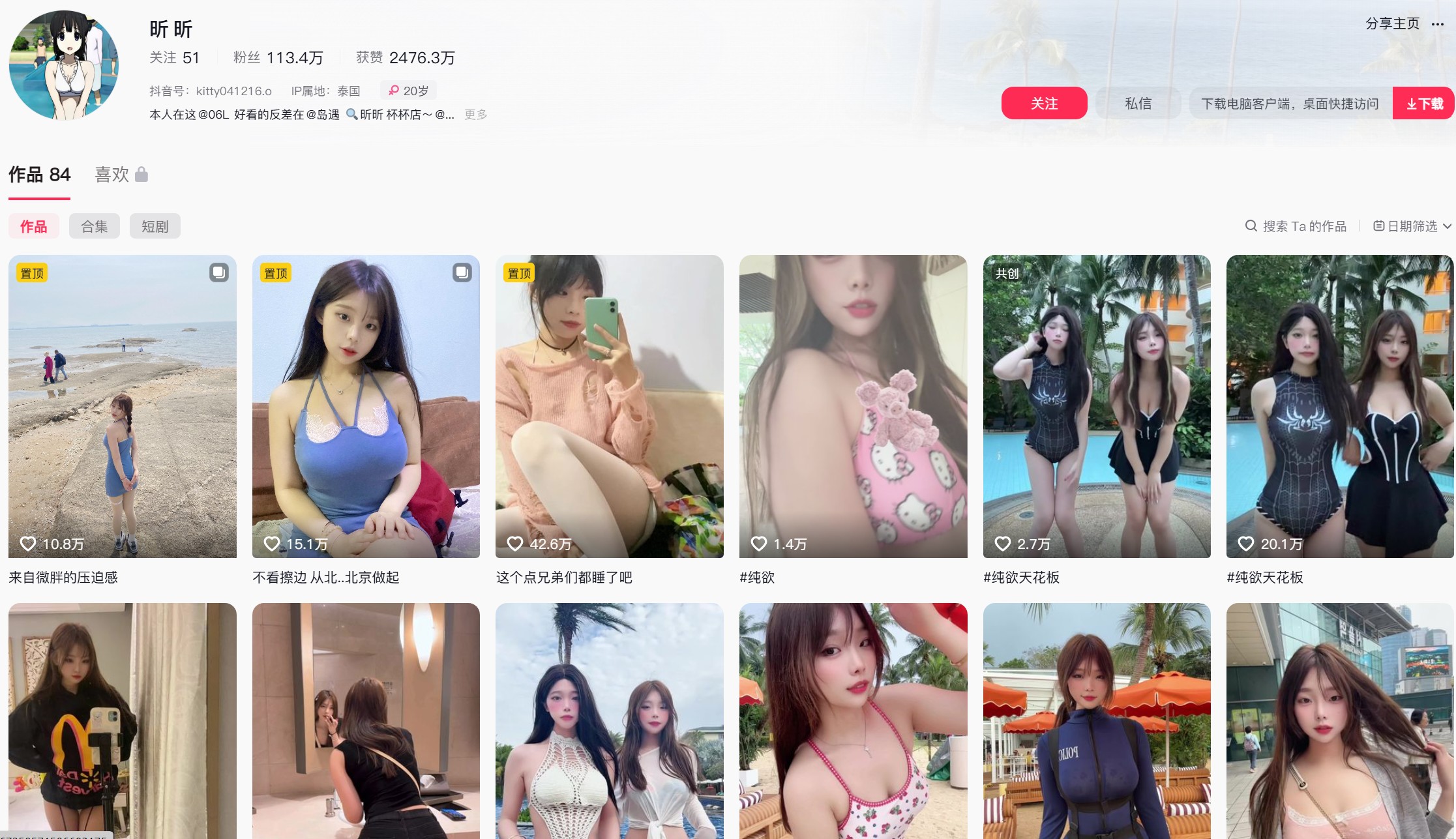
Task: Open video 这个点兄弟们都睡了吧
Action: [x=609, y=406]
